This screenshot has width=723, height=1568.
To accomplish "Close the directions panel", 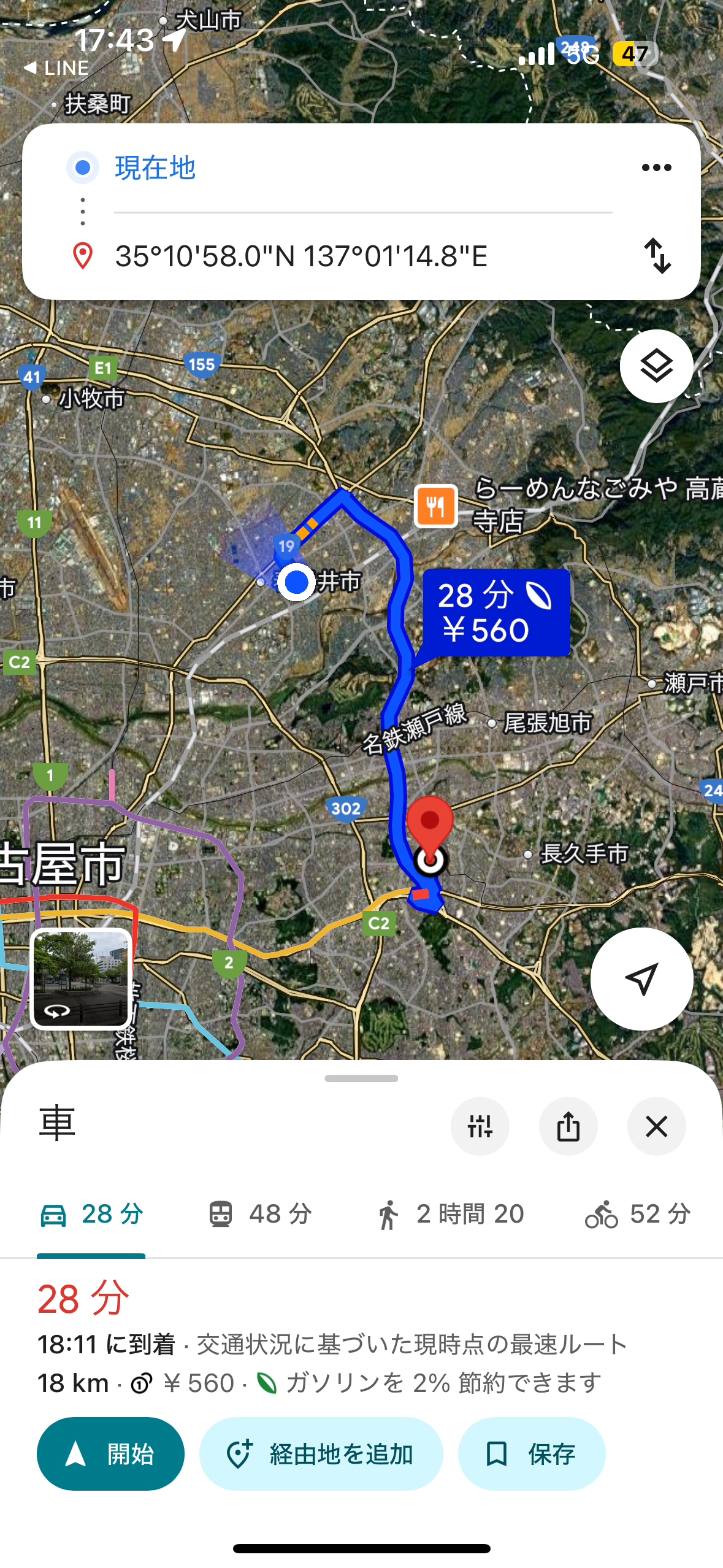I will [656, 1126].
